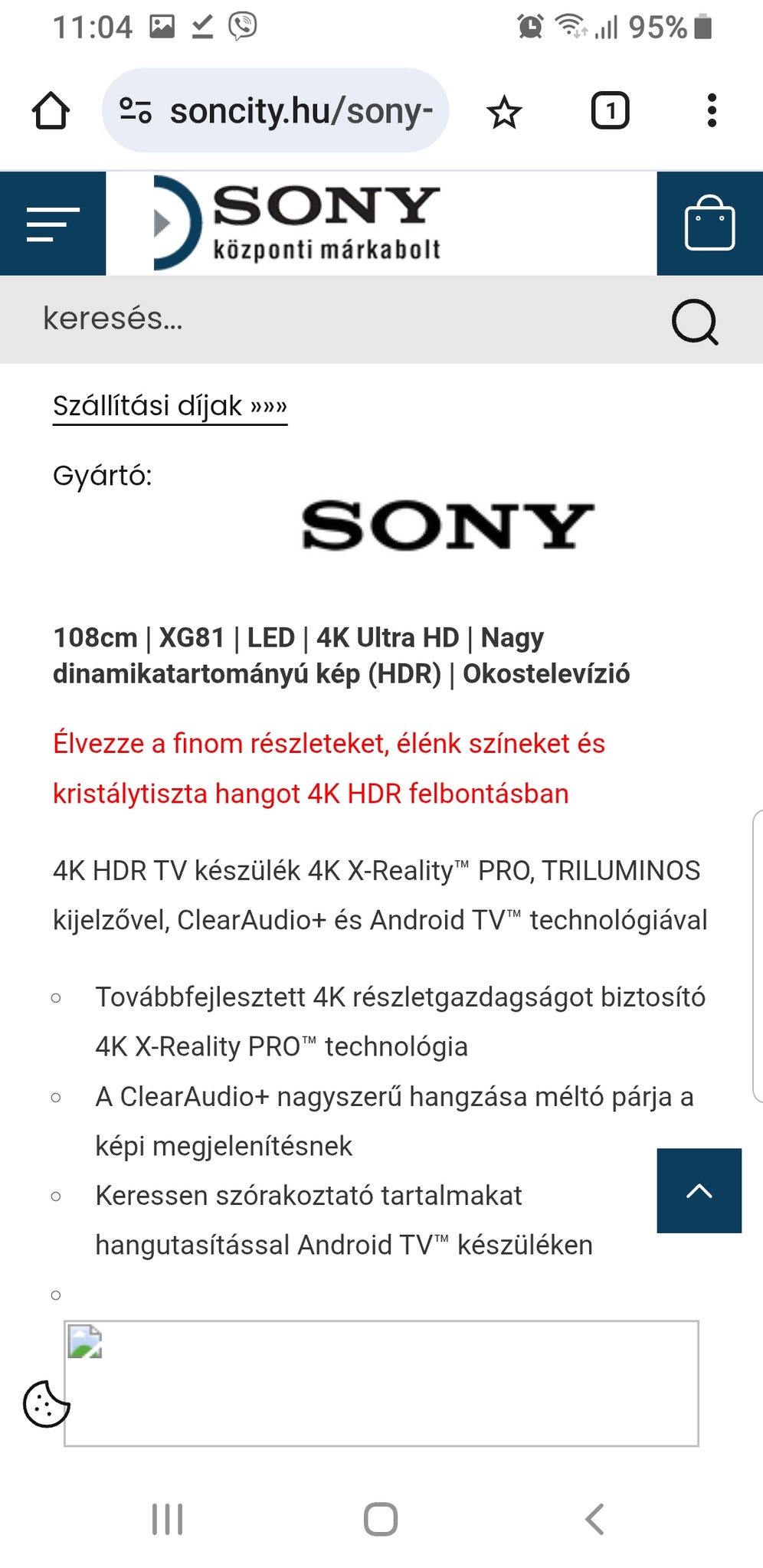763x1568 pixels.
Task: Tap the soncity.hu address bar
Action: (276, 111)
